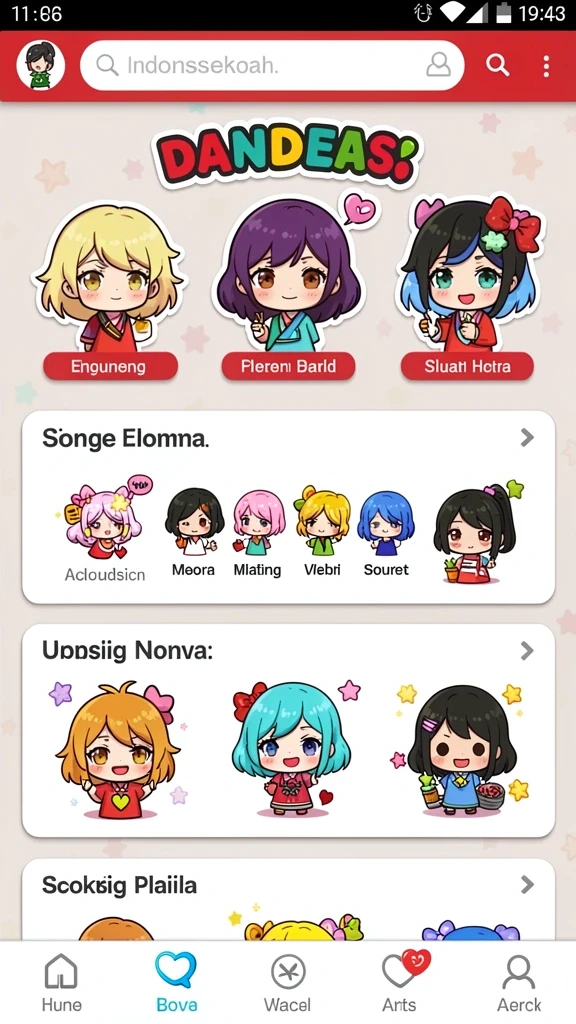
Task: Select the Fleren Barld button
Action: pos(288,366)
